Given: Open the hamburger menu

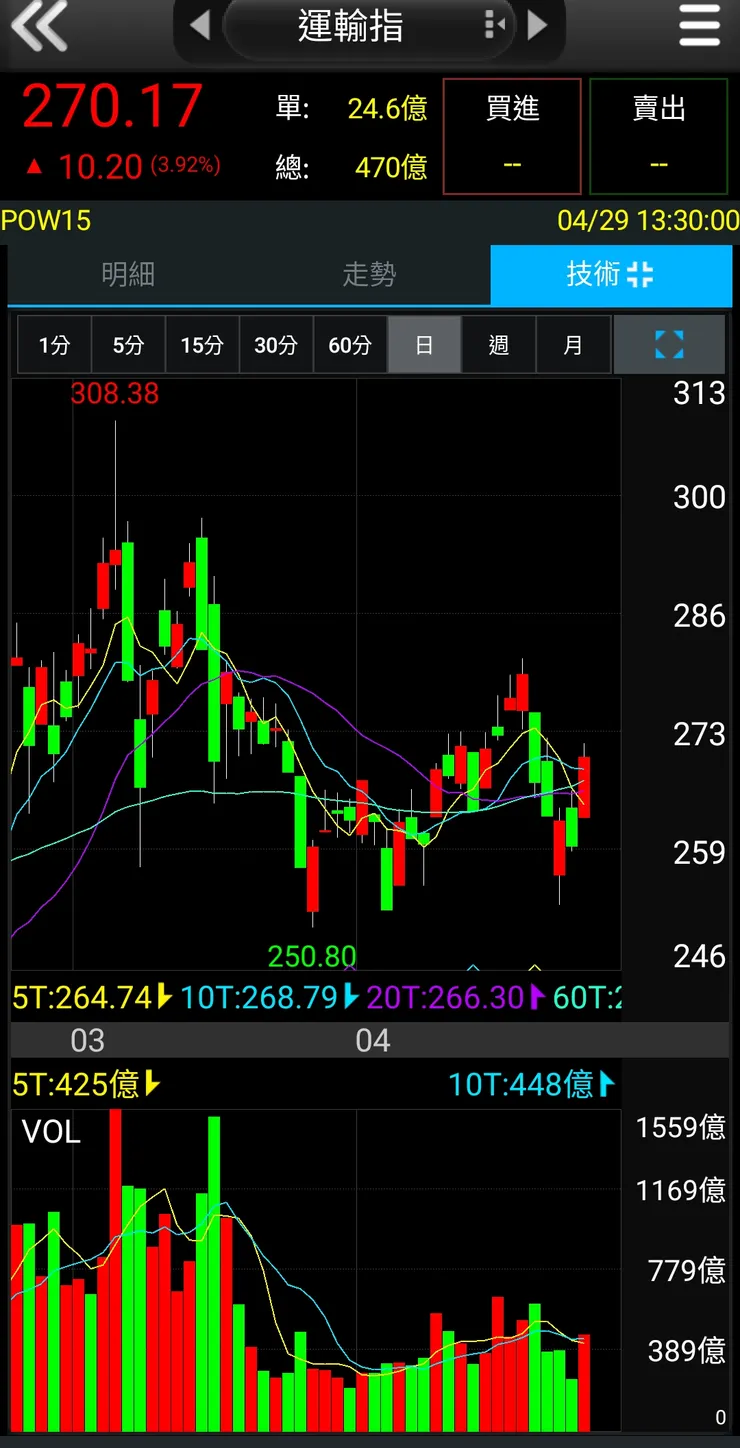Looking at the screenshot, I should (699, 26).
